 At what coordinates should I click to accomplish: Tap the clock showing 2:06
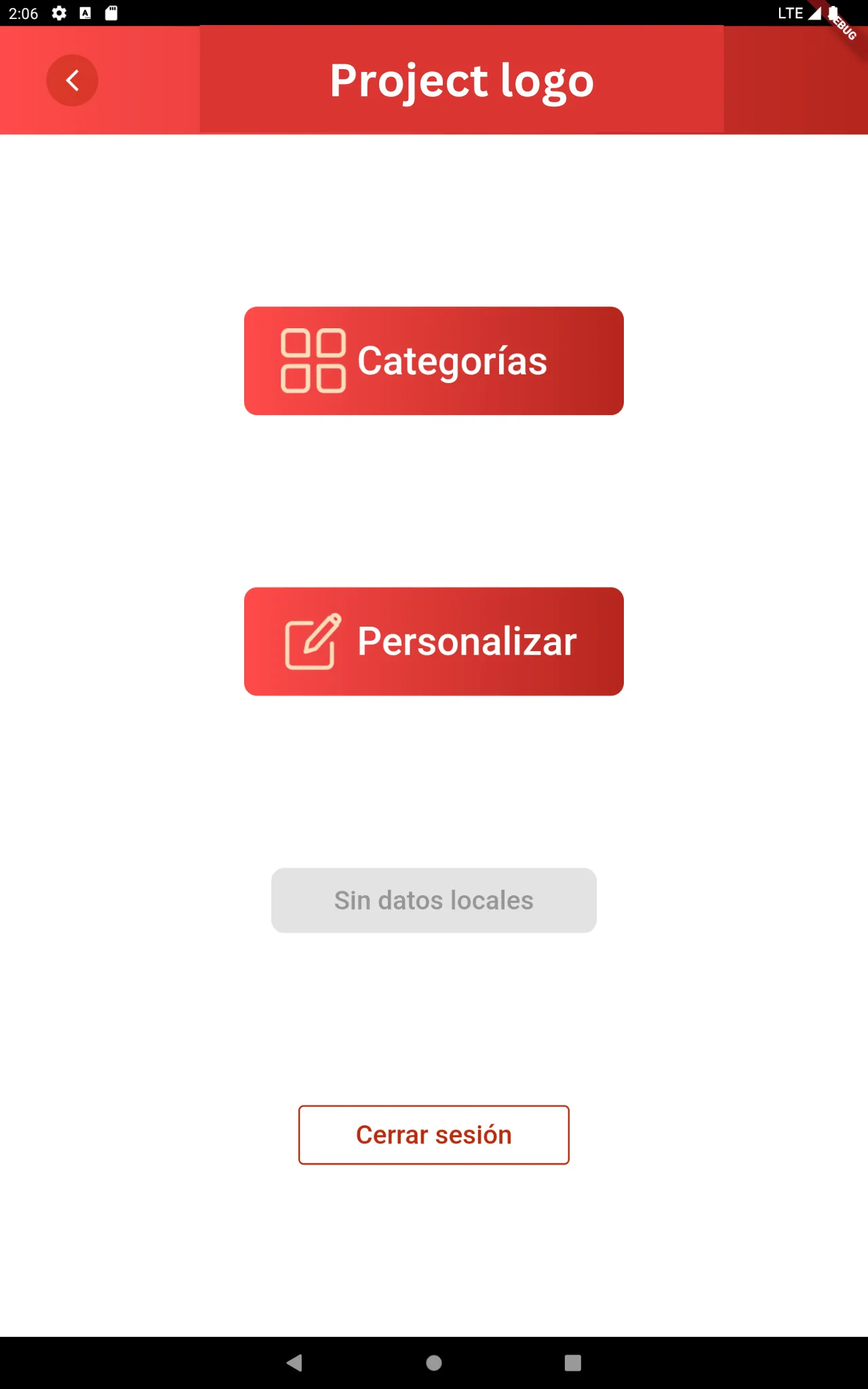[25, 13]
